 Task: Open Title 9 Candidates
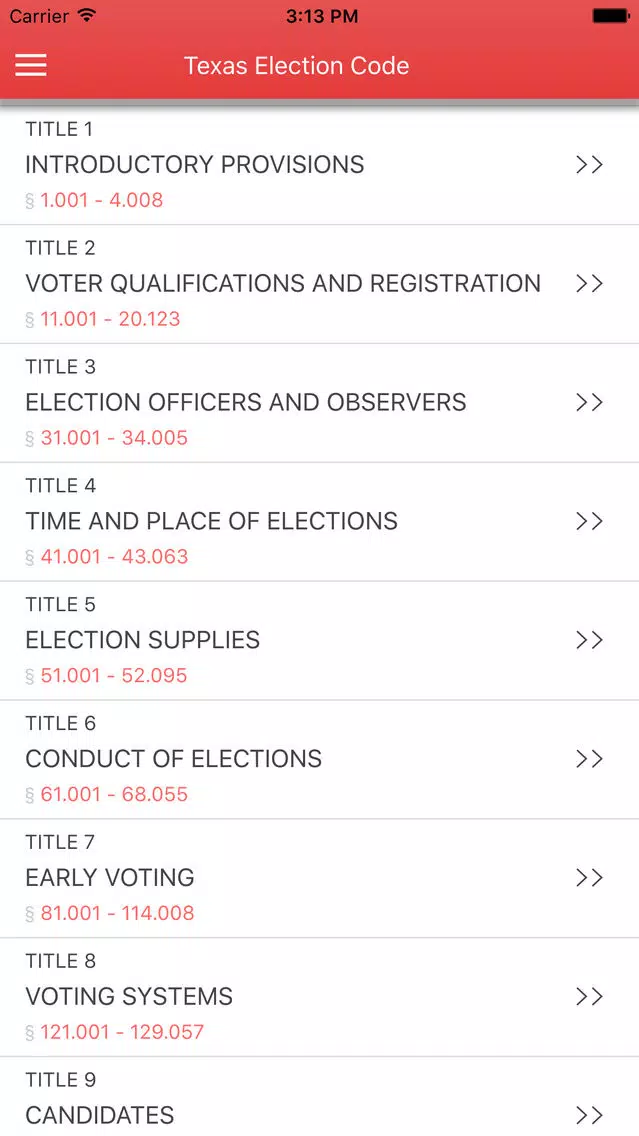320,1097
